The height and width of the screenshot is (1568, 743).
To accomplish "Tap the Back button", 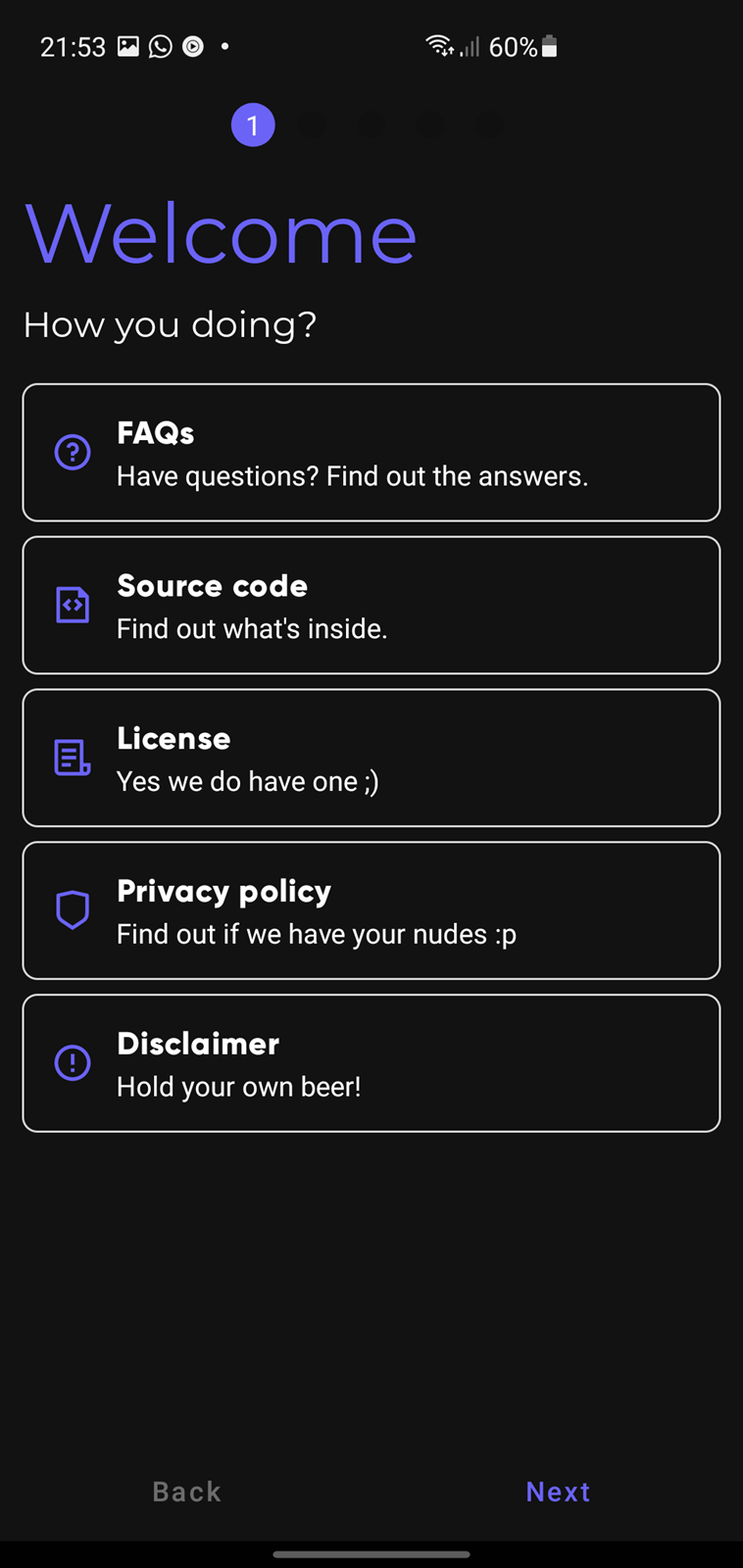I will [186, 1492].
